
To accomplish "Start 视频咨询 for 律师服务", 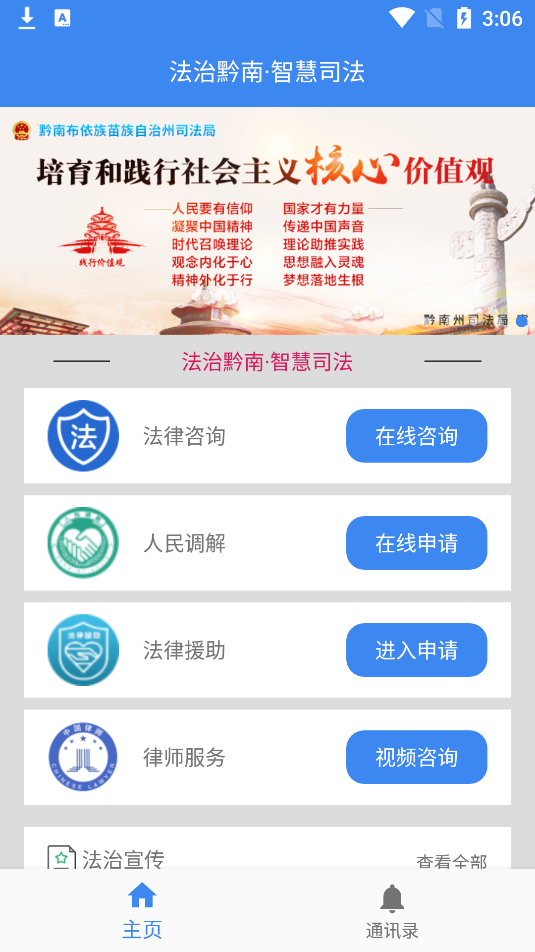I will click(x=416, y=757).
